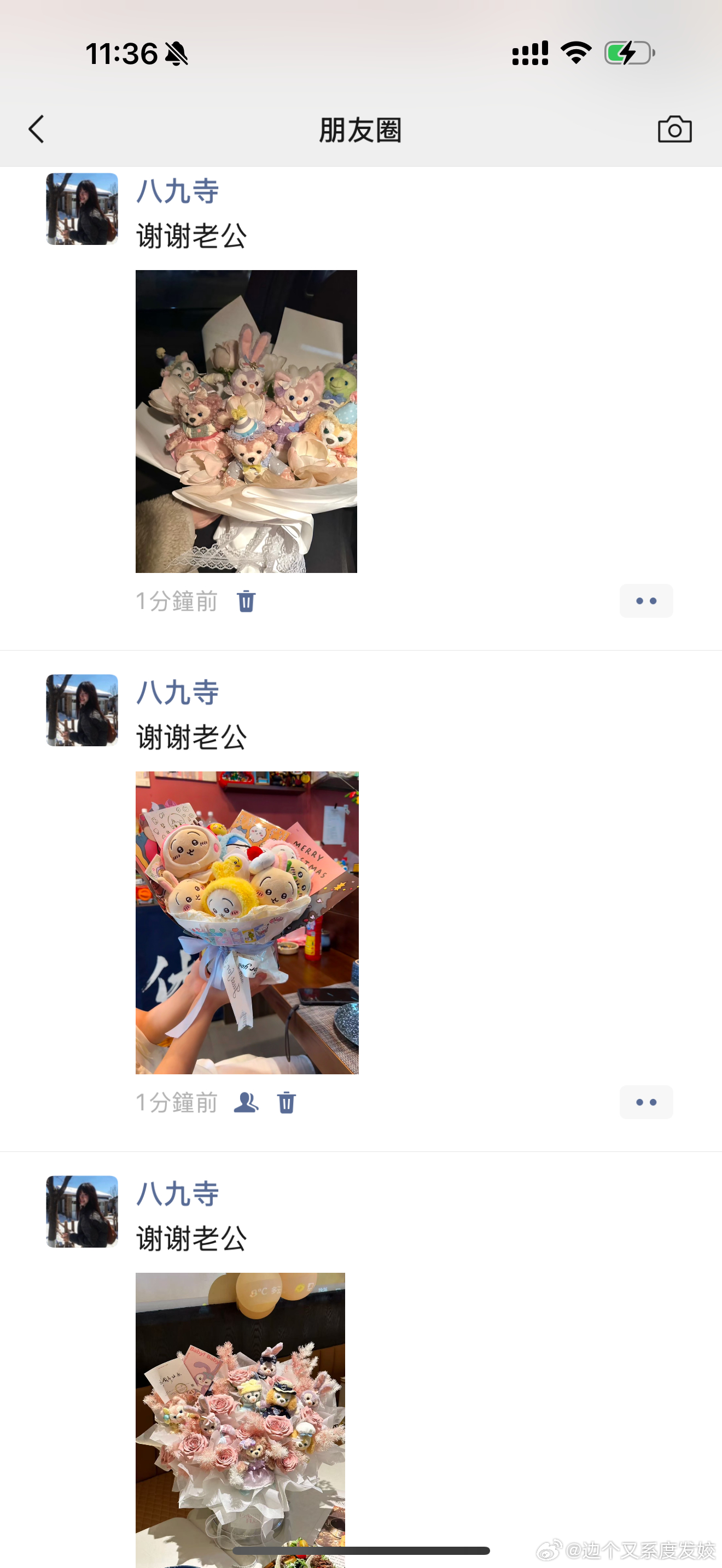Open like/comment menu on second post
This screenshot has height=1568, width=722.
coord(646,1102)
